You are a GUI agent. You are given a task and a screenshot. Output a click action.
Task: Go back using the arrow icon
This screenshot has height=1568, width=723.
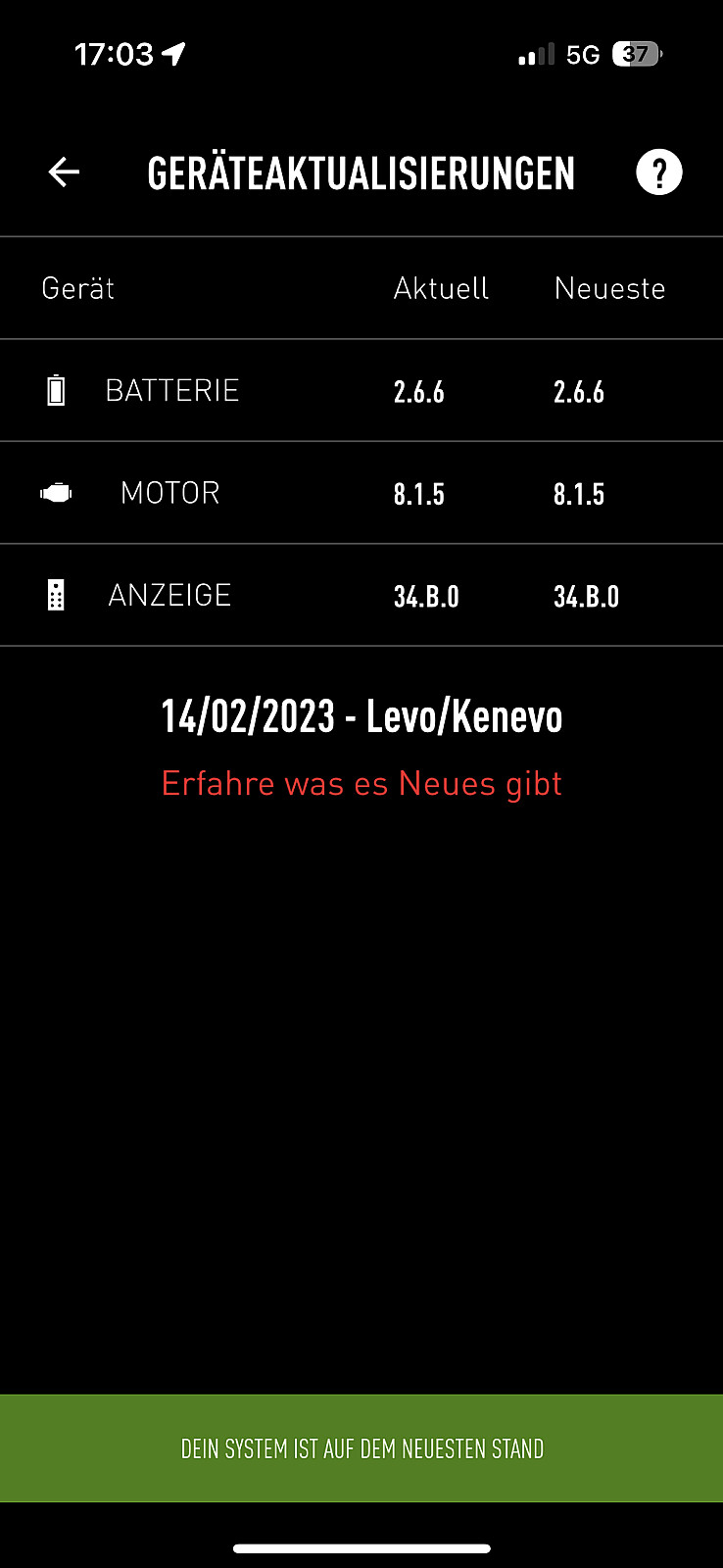pyautogui.click(x=64, y=172)
